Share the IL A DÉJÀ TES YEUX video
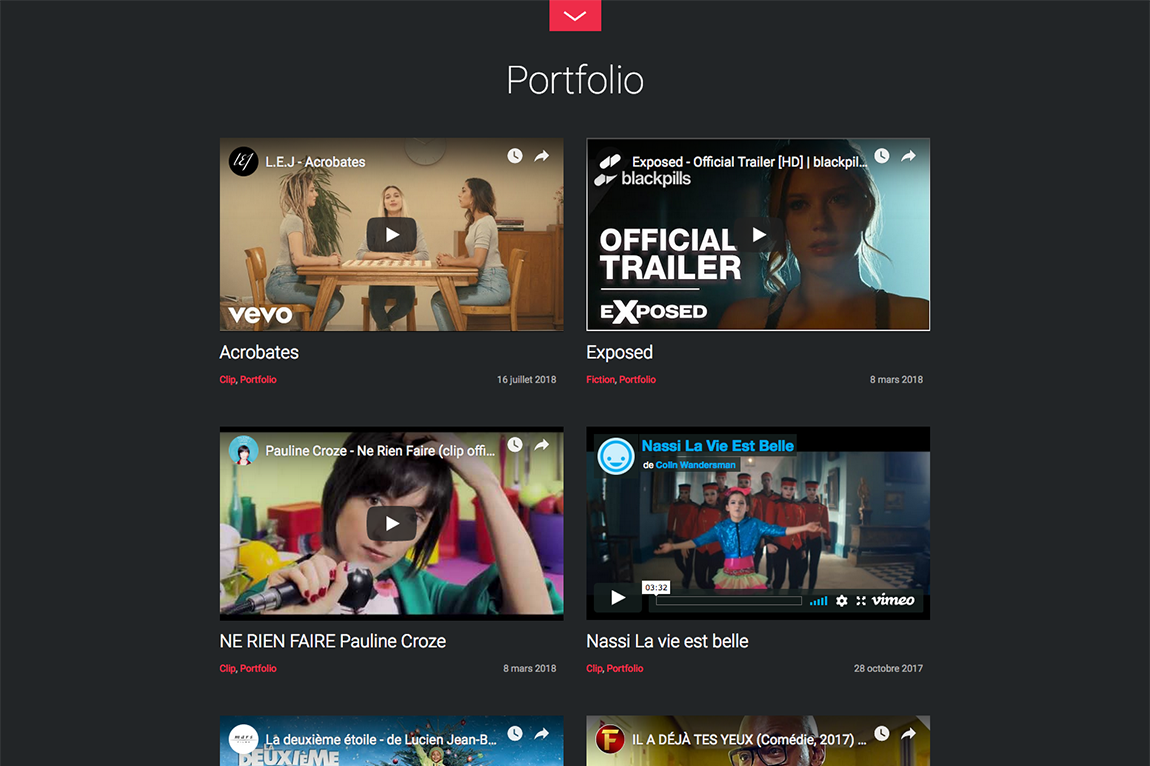 [909, 734]
